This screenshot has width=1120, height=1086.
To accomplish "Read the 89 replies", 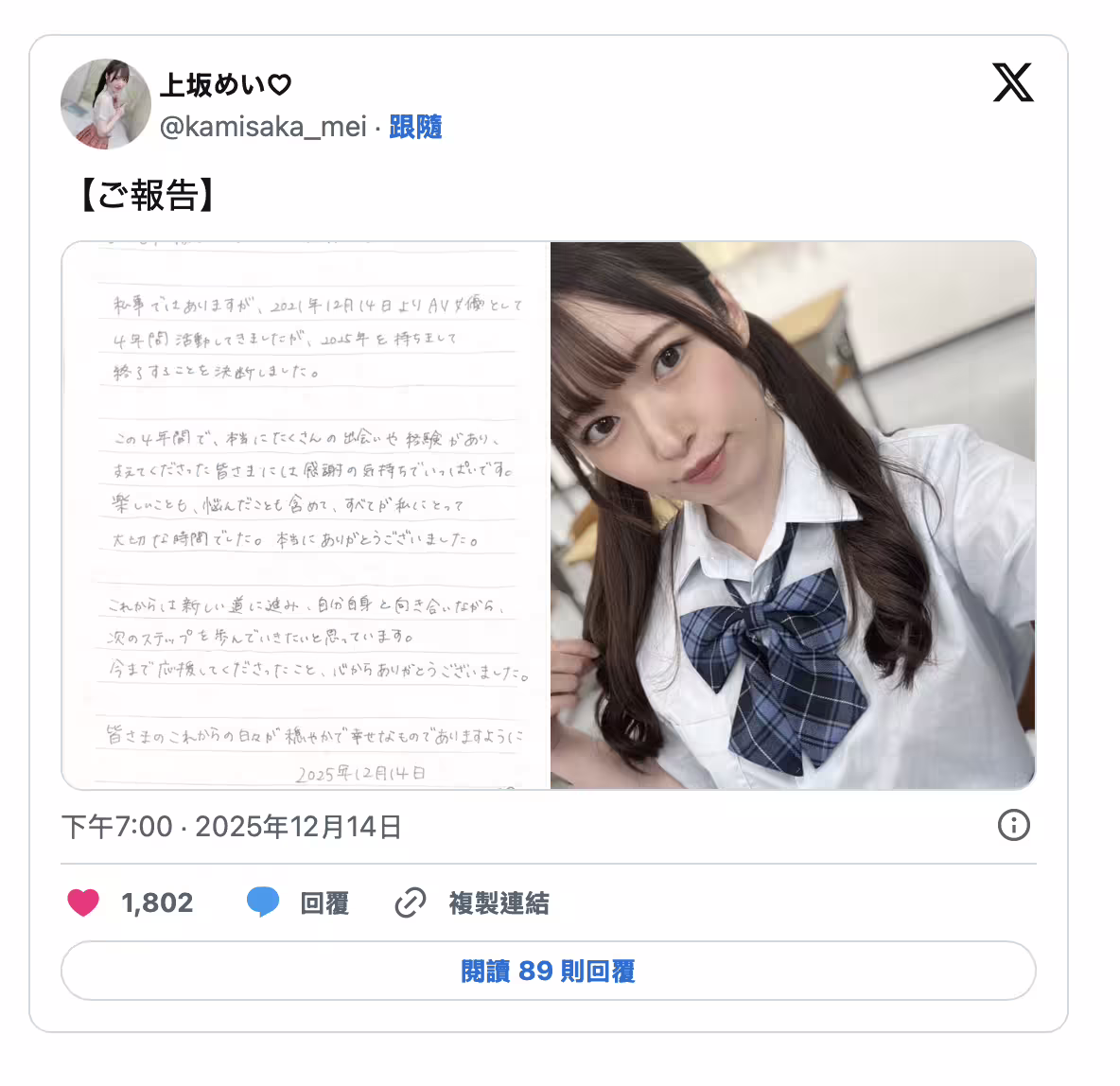I will point(548,971).
